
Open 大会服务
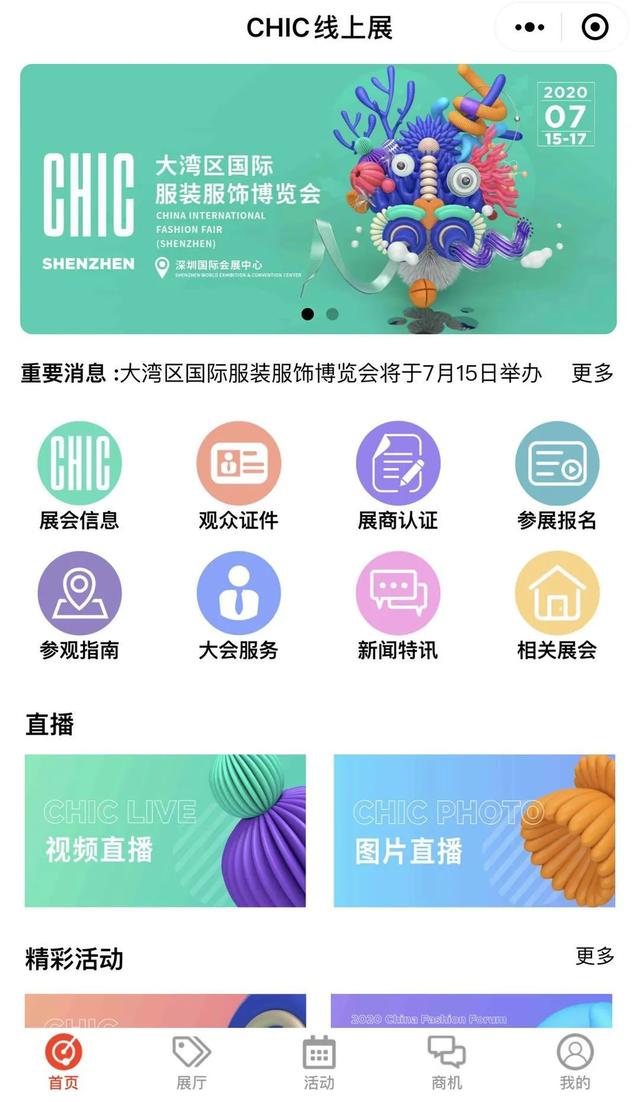pyautogui.click(x=238, y=606)
